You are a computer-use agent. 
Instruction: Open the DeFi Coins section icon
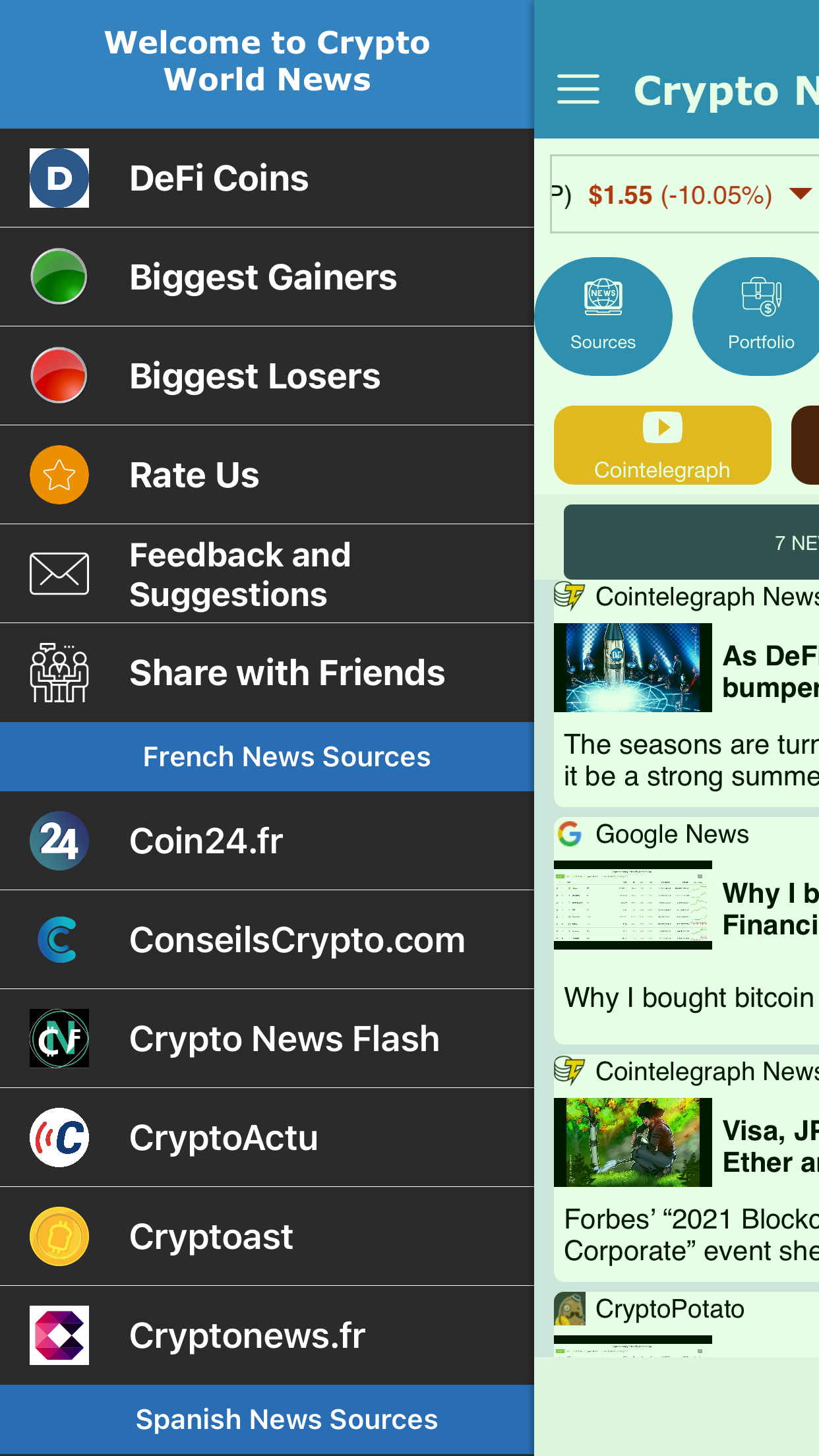tap(59, 177)
